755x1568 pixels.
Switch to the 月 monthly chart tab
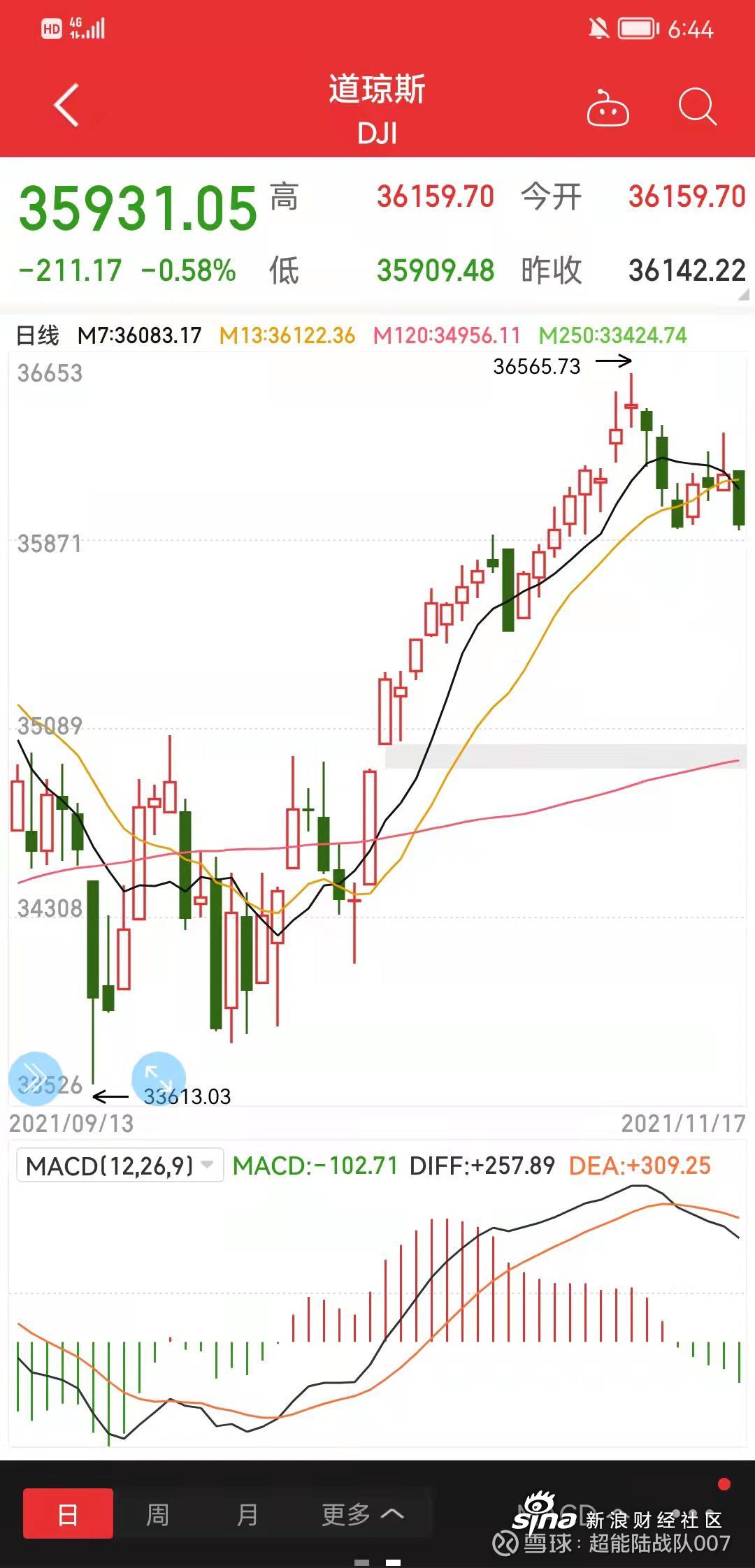(x=247, y=1514)
